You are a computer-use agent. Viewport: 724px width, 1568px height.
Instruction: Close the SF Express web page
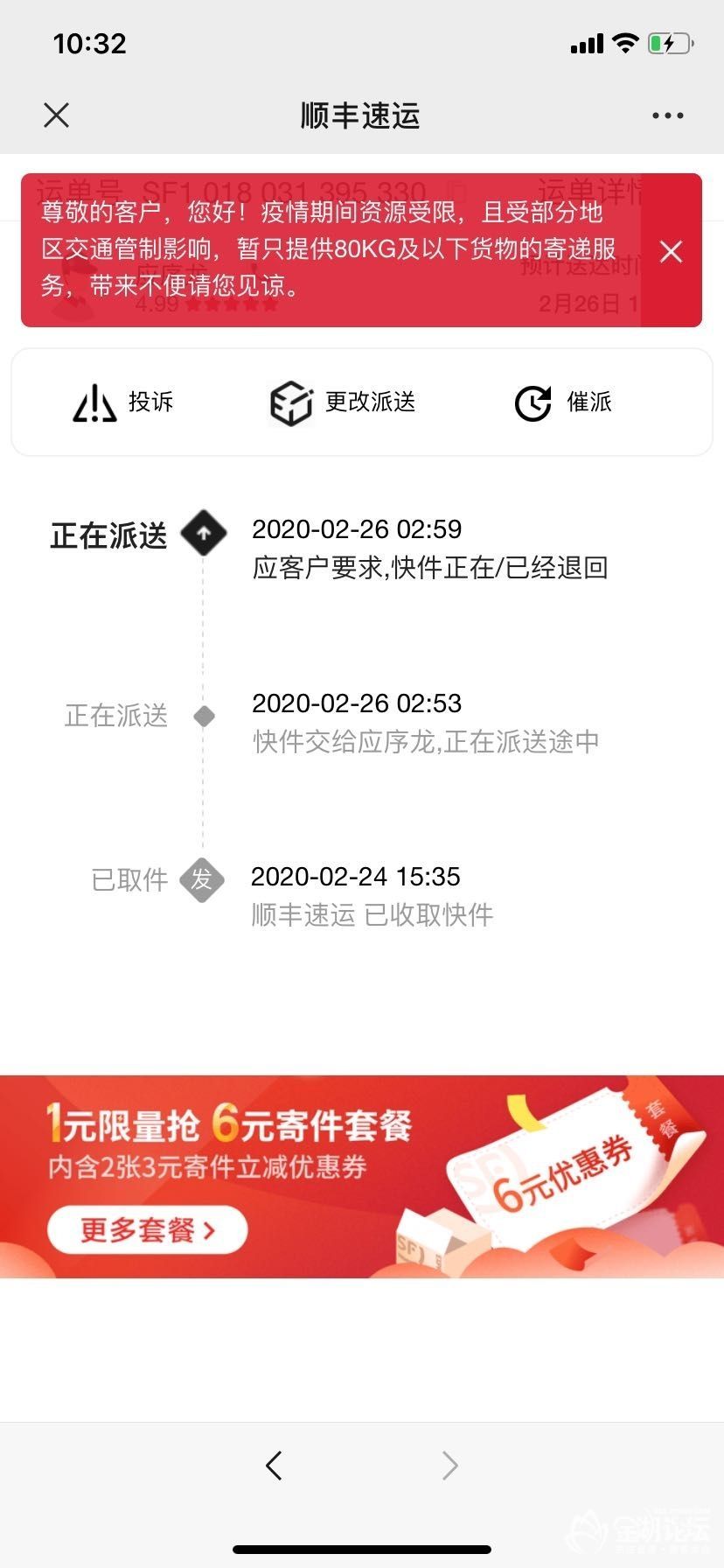pos(57,115)
